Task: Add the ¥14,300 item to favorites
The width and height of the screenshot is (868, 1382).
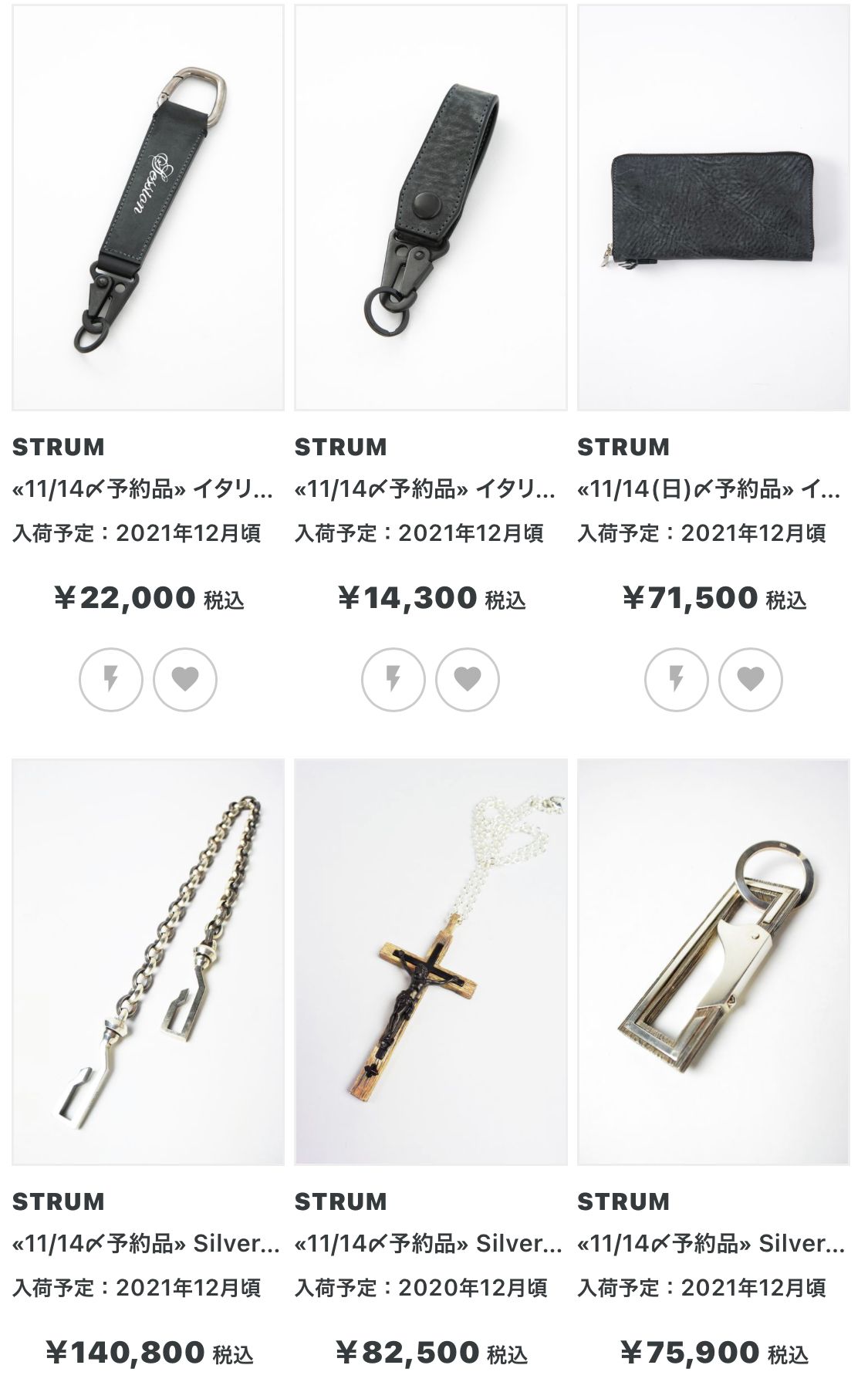Action: (468, 679)
